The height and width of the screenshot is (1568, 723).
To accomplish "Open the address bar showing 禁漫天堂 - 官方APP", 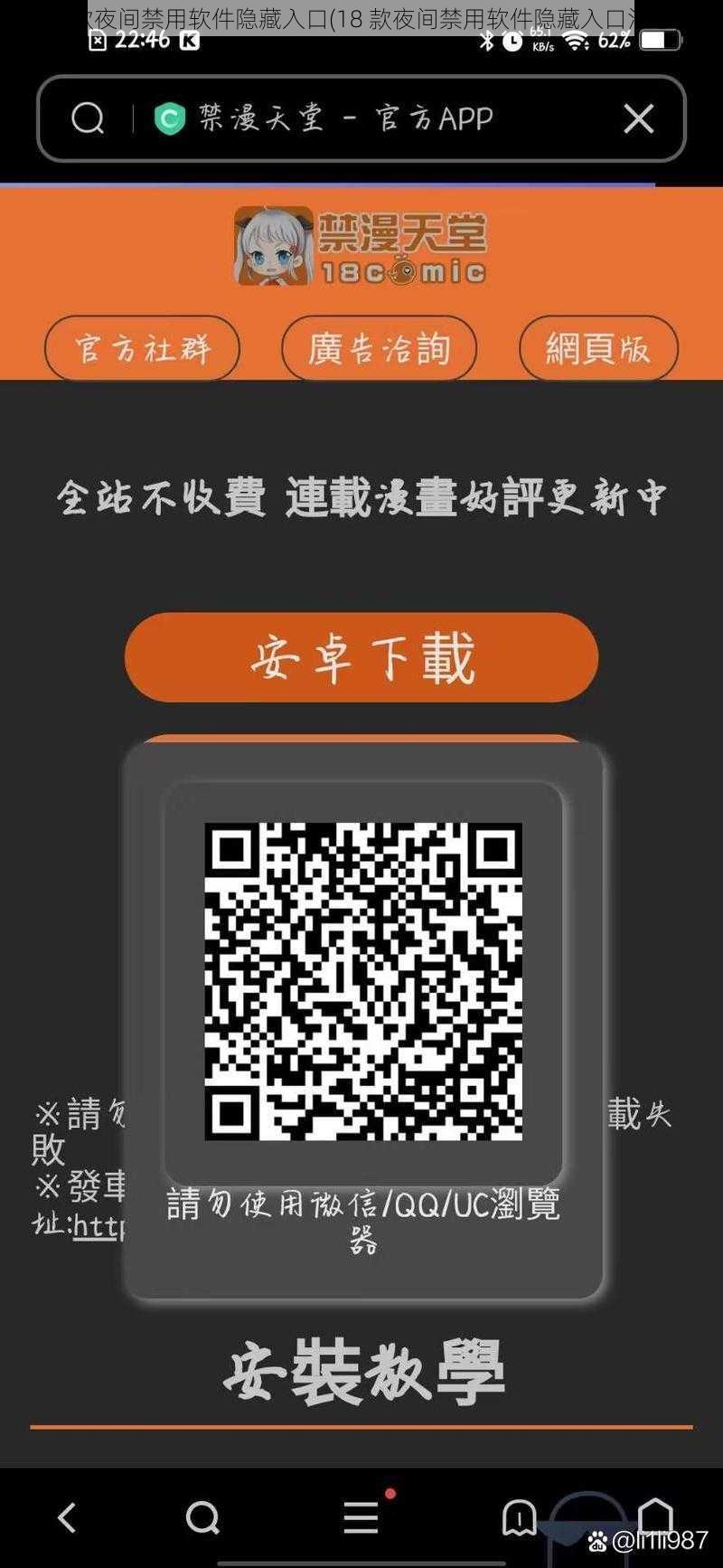I will [361, 118].
